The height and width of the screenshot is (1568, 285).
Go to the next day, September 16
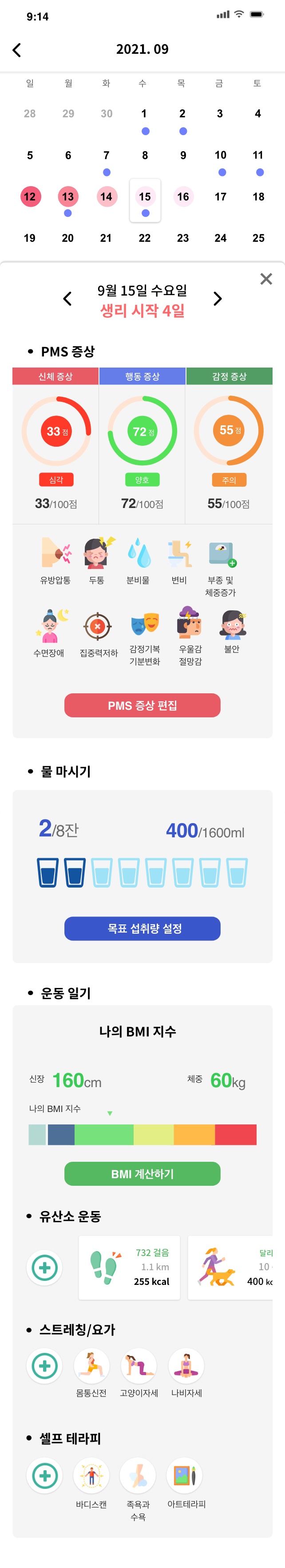click(x=218, y=299)
